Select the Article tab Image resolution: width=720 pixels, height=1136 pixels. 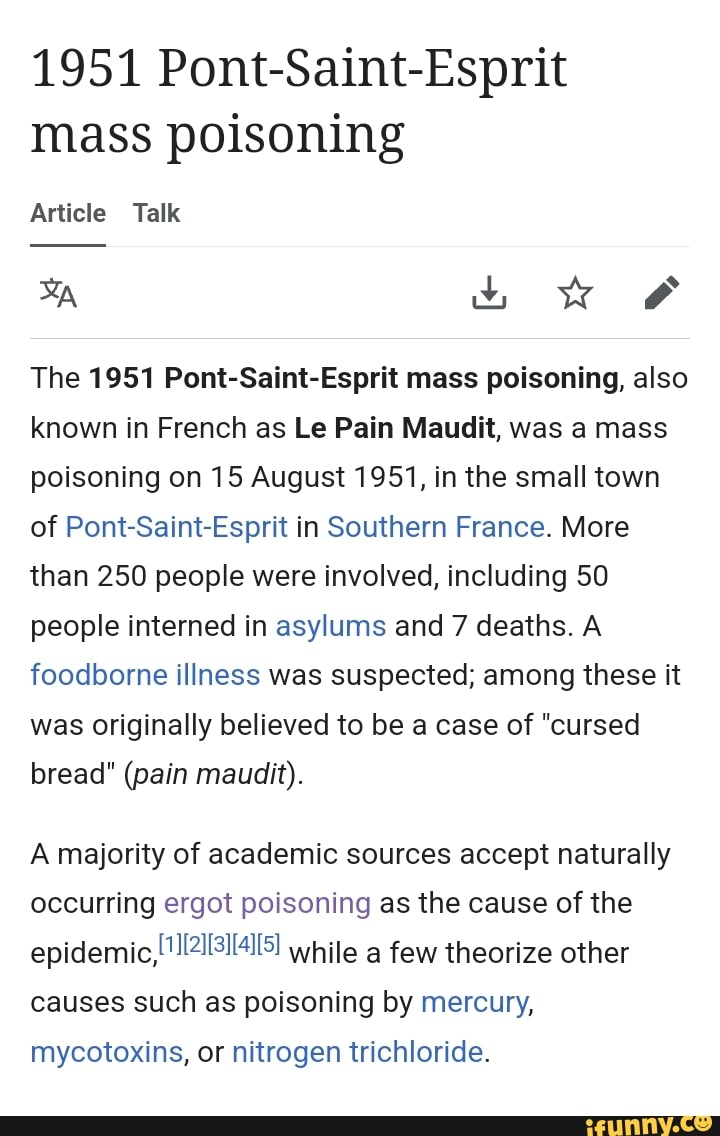(x=68, y=213)
